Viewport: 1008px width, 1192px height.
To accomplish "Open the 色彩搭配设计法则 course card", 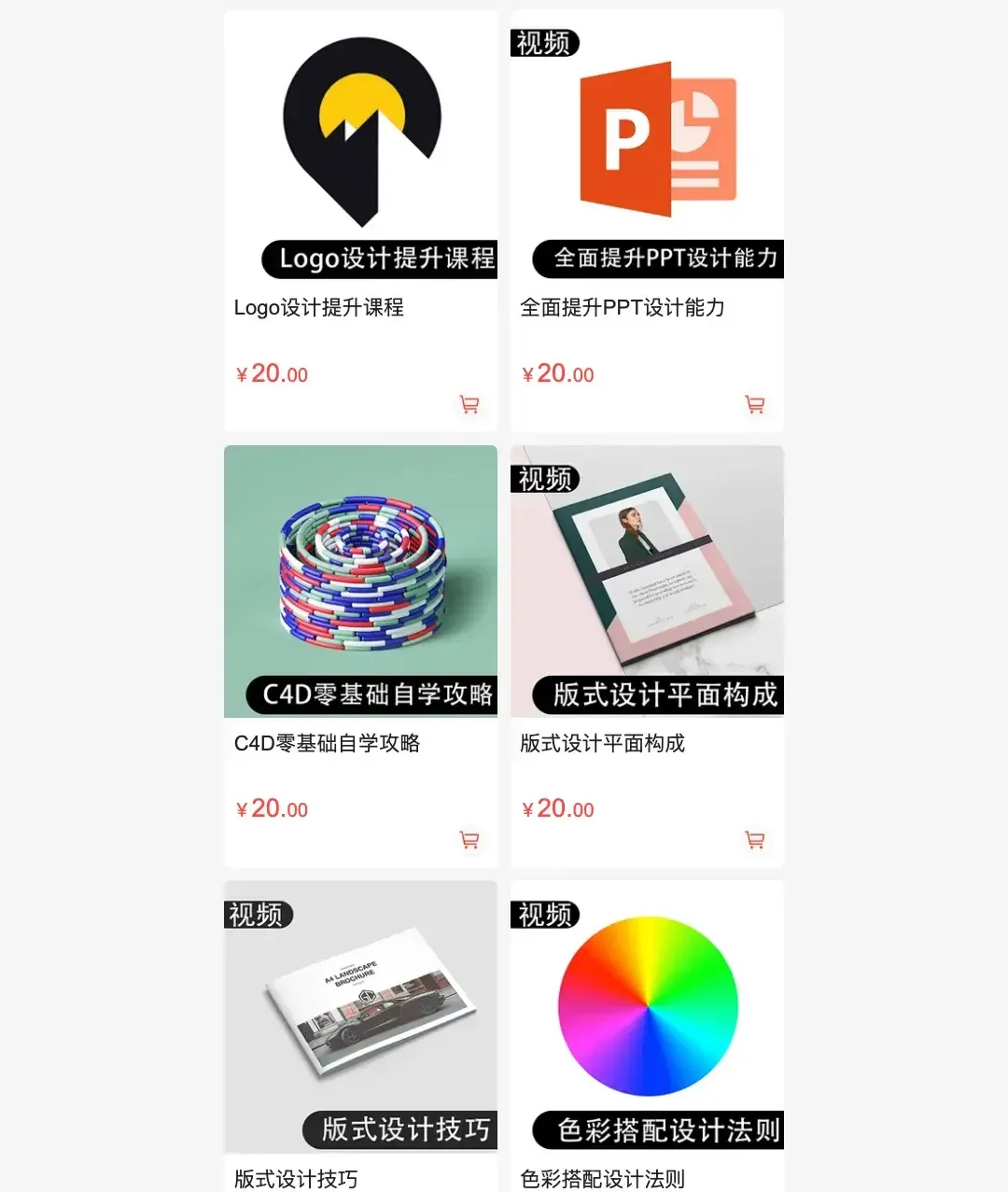I will click(x=647, y=1017).
